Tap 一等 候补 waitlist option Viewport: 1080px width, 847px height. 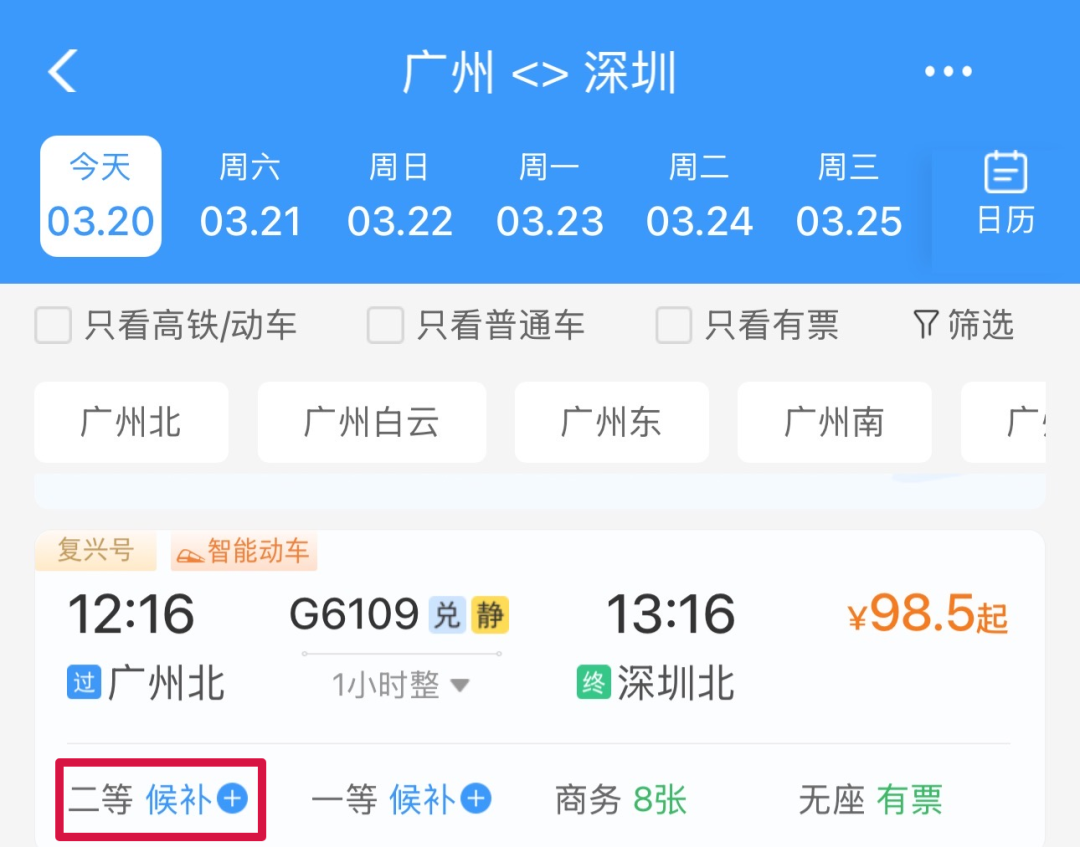point(402,799)
